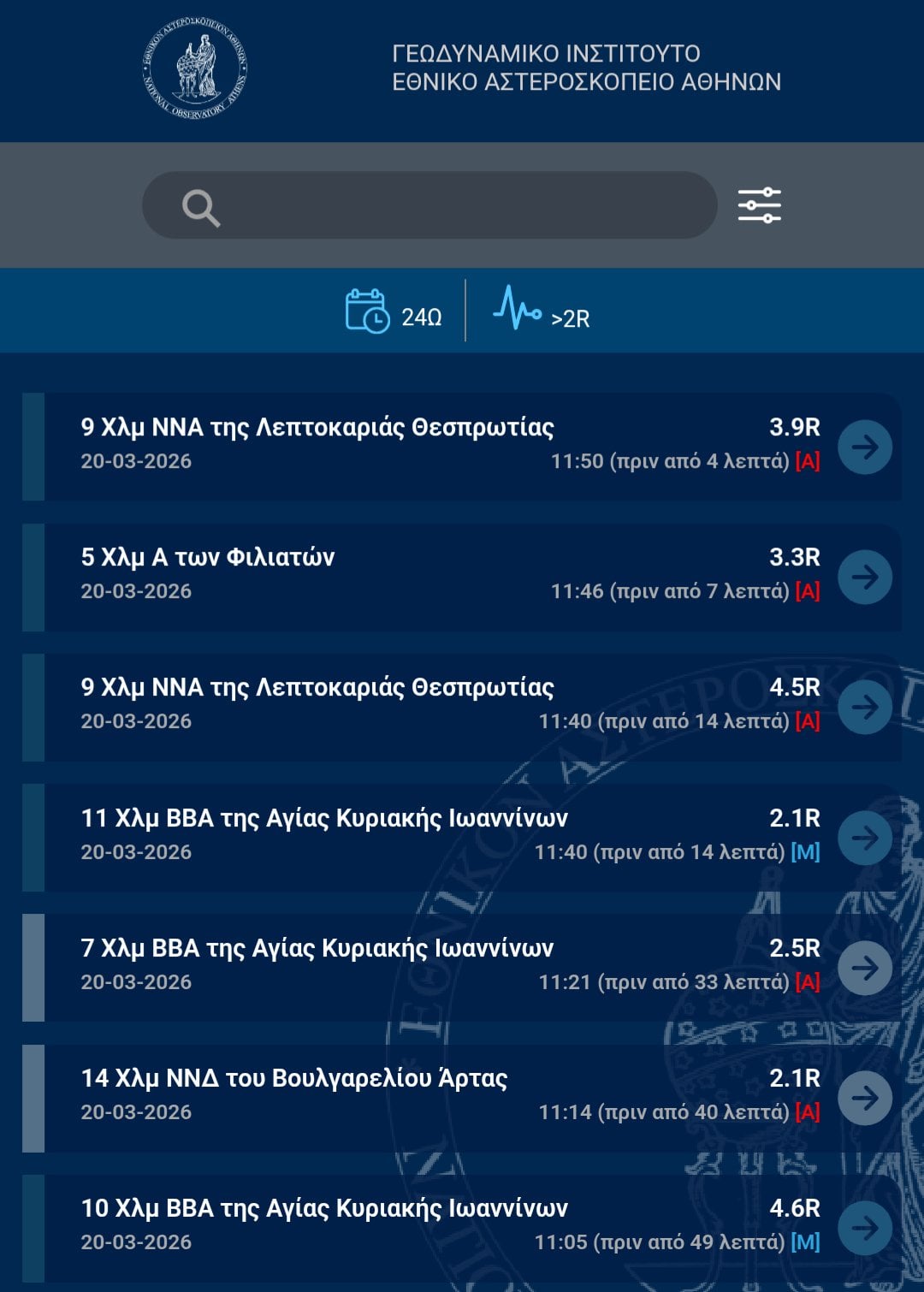
Task: Select the 11 Χλμ ΒΒΑ Αγίας Κυριακής event
Action: (864, 838)
